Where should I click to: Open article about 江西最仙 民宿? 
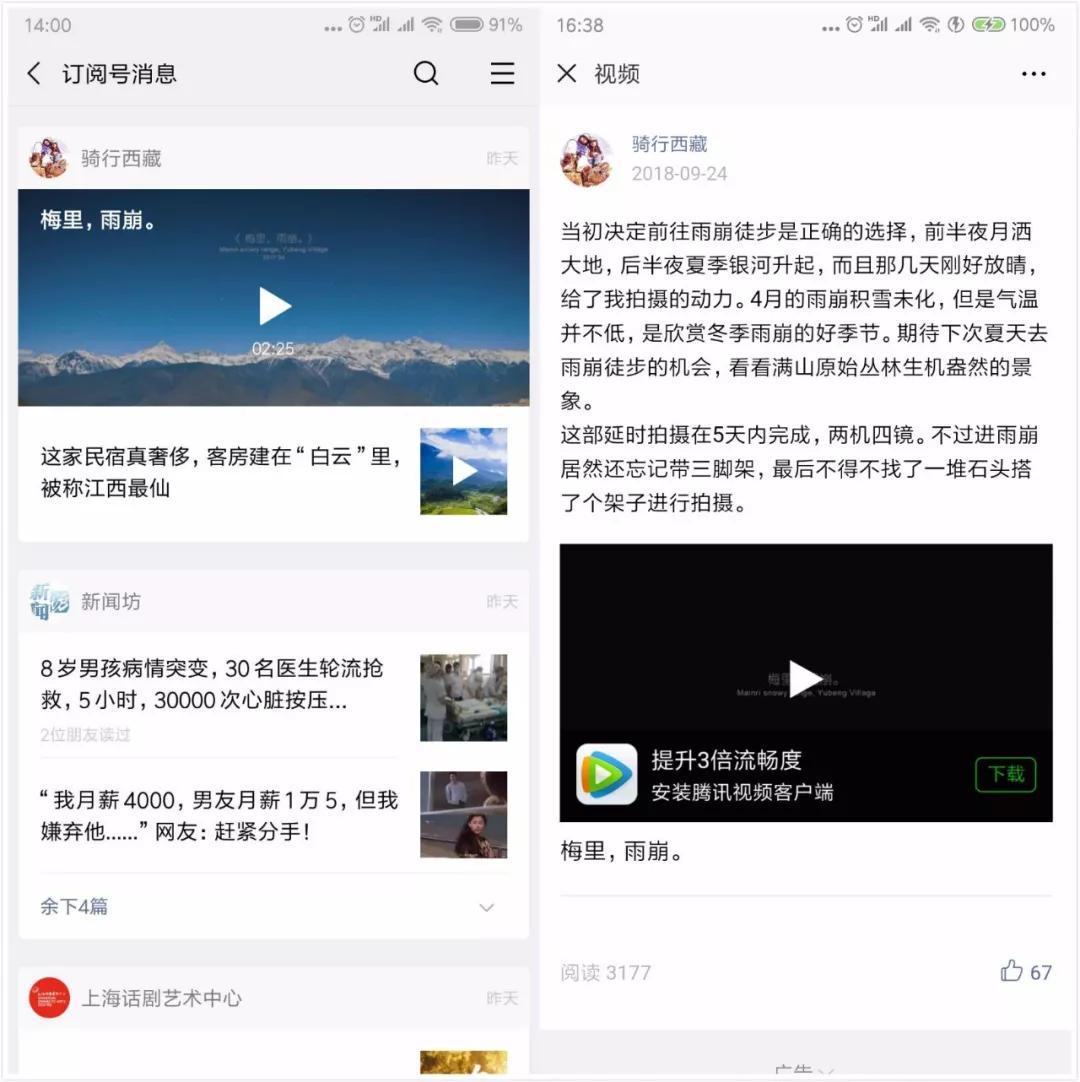pos(222,472)
